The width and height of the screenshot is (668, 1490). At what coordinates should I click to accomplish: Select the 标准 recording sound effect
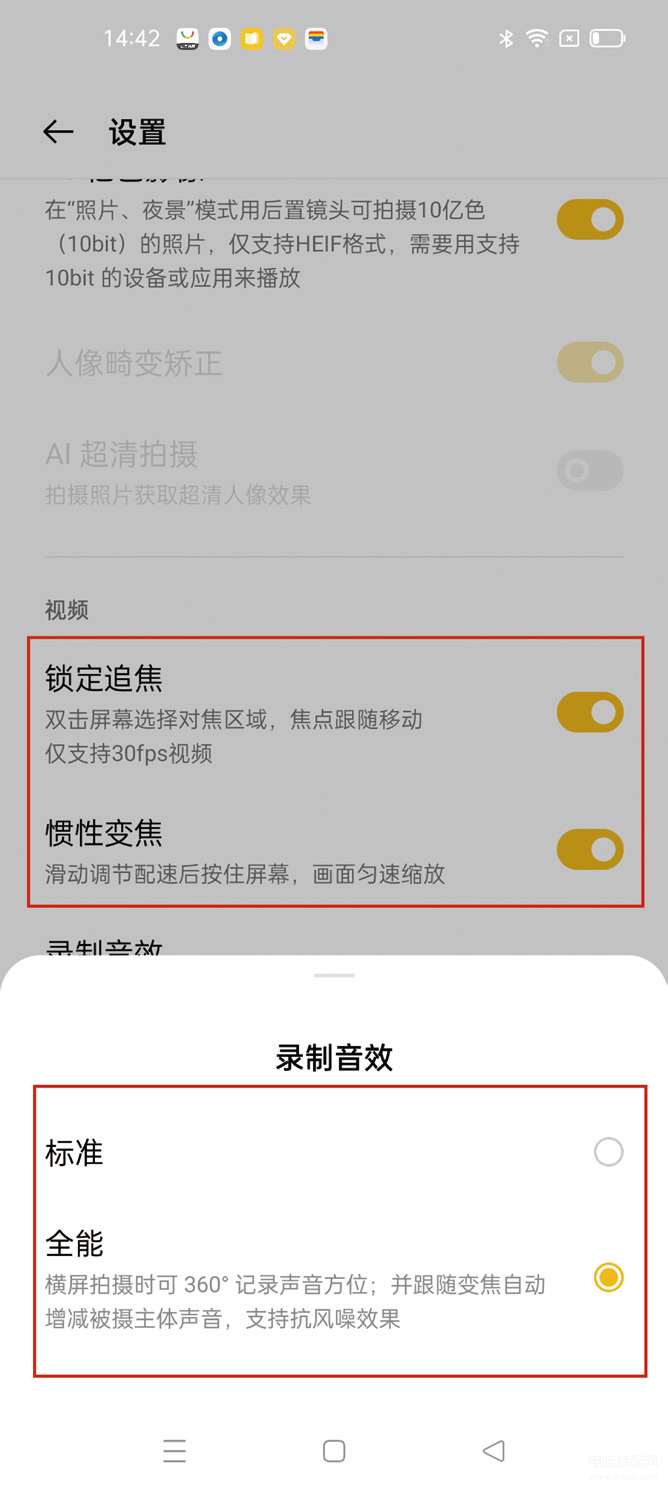tap(608, 1152)
